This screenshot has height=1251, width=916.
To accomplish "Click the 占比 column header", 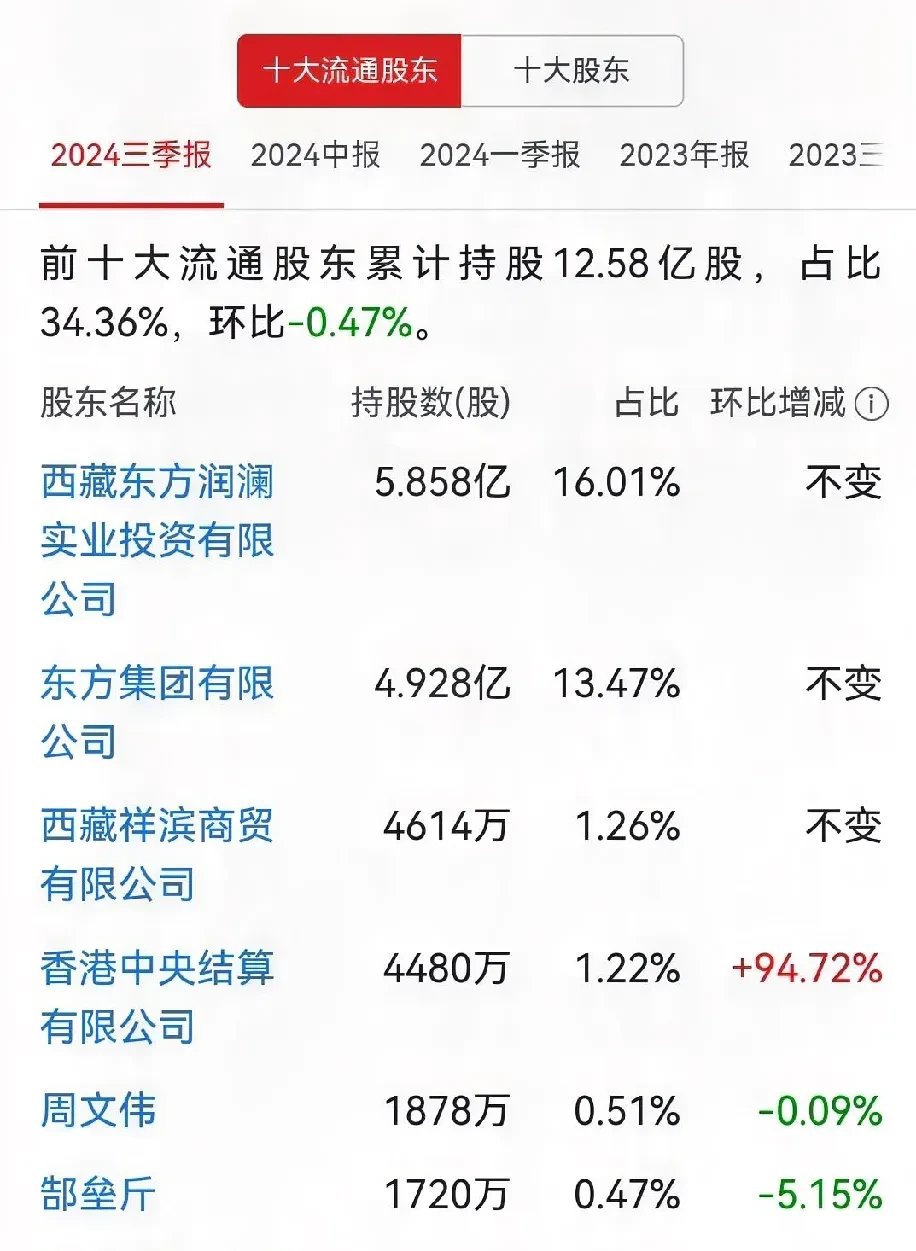I will click(643, 403).
